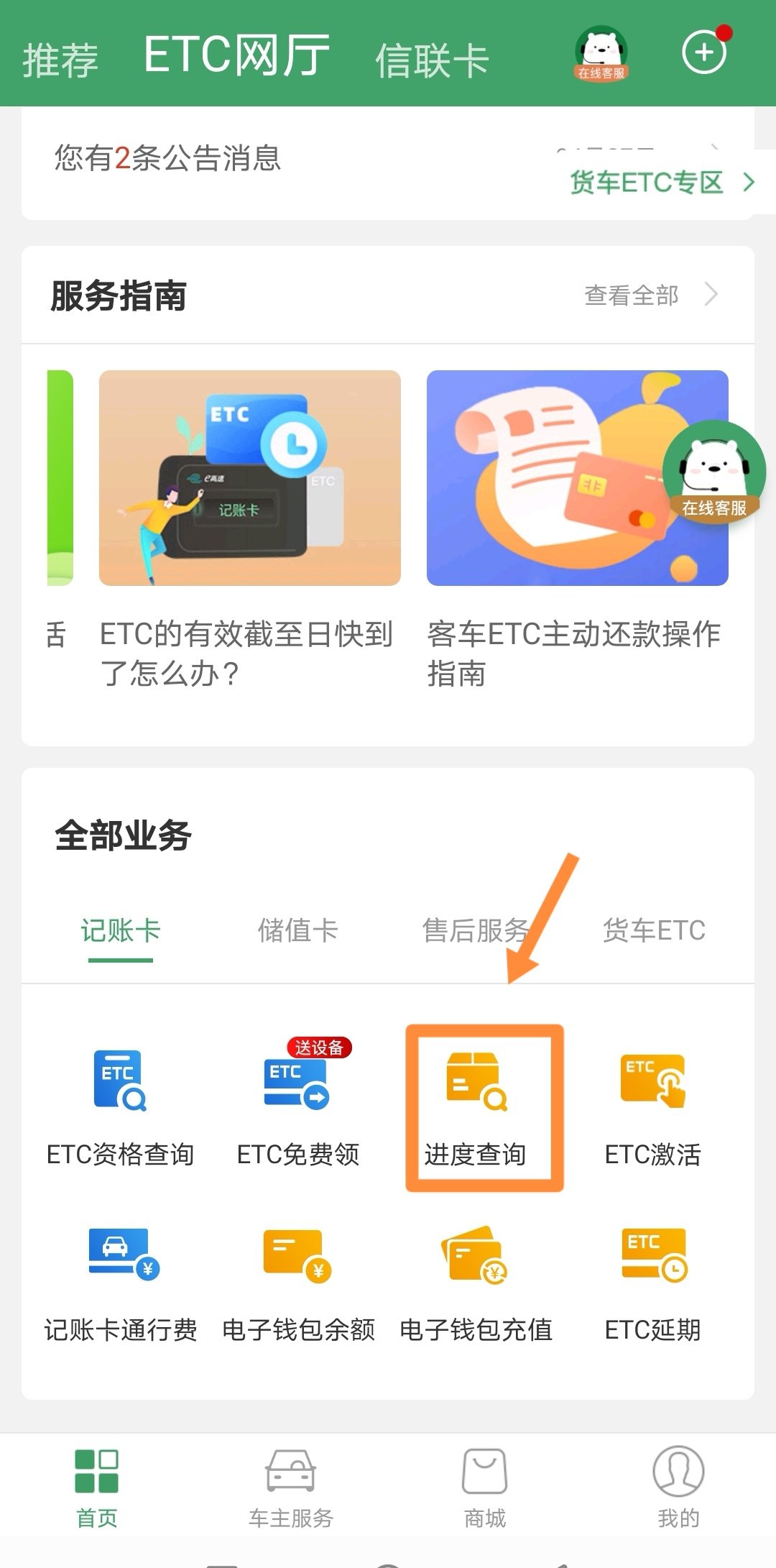Switch to the 推荐 top tab
This screenshot has height=1568, width=776.
60,60
